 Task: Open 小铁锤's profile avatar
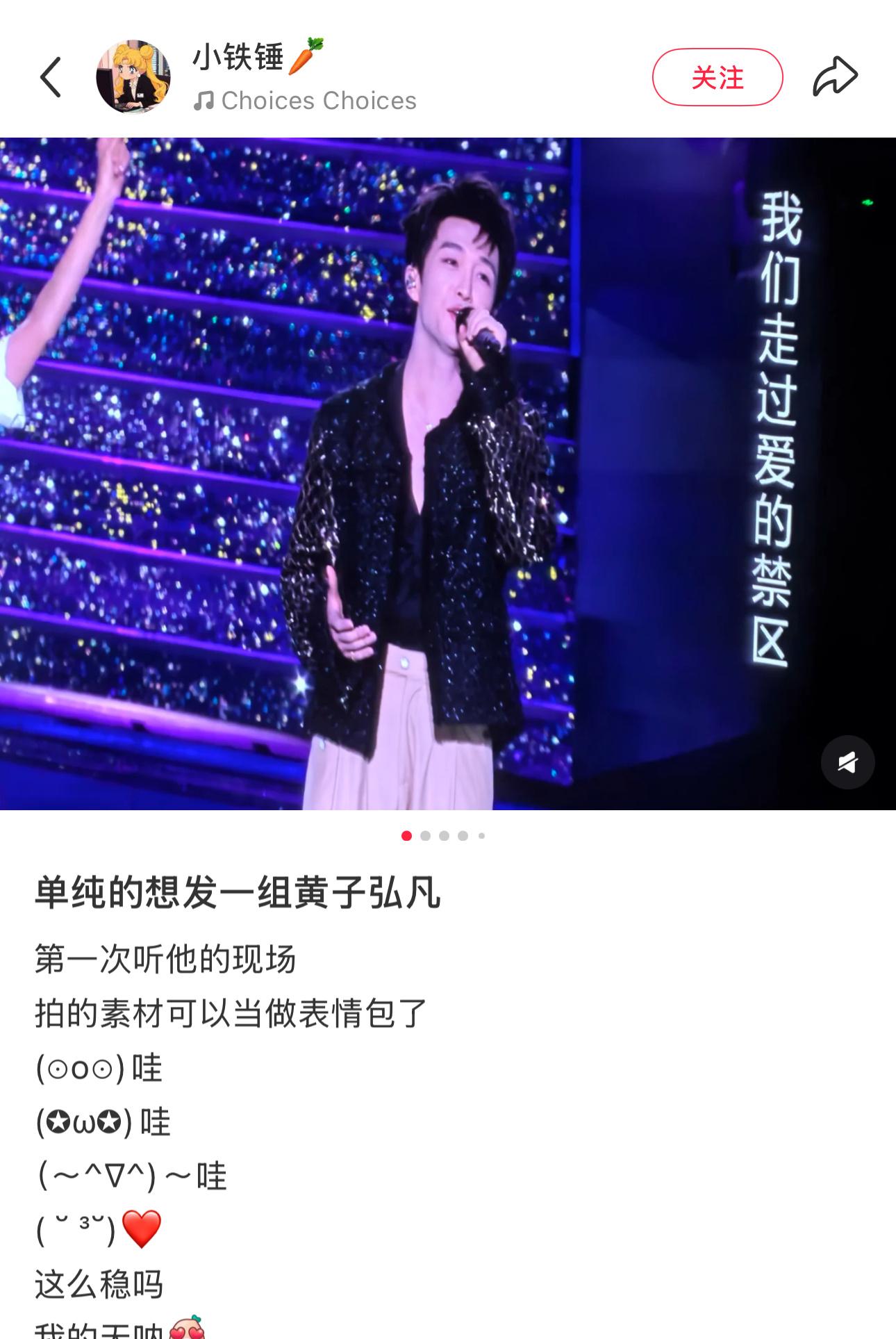133,77
